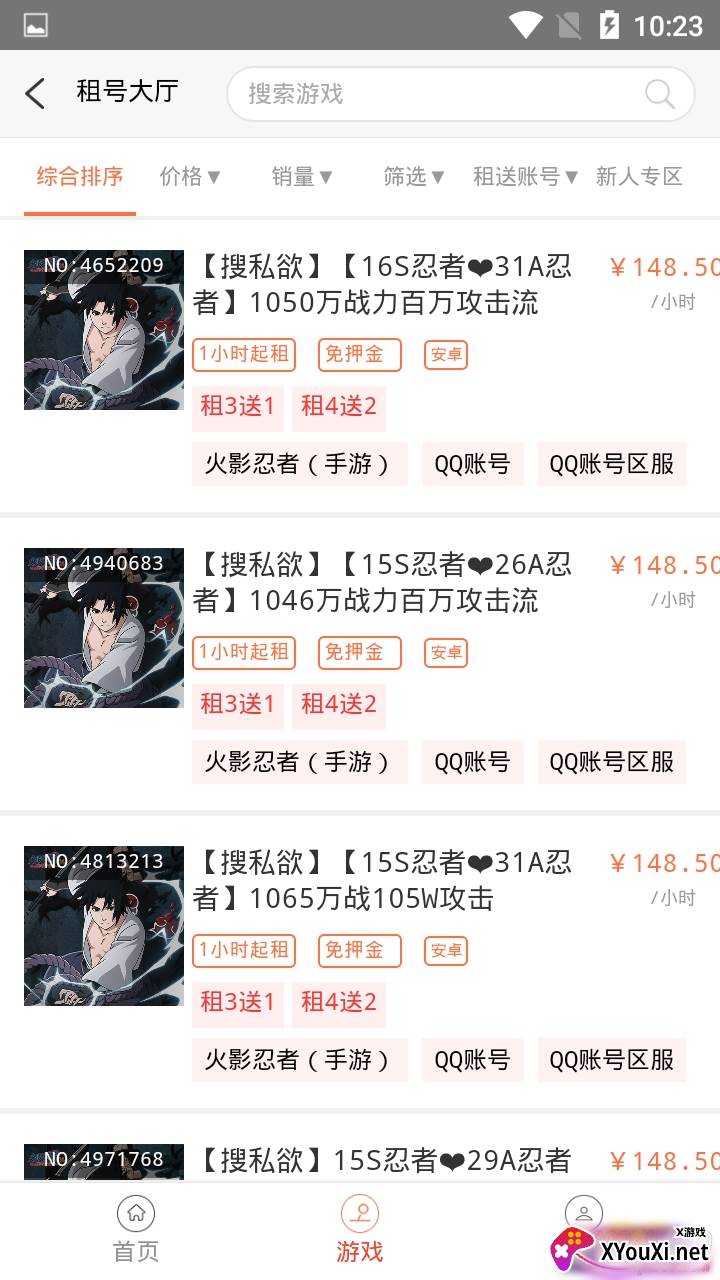Expand the 筛选 filter dropdown

pyautogui.click(x=414, y=177)
